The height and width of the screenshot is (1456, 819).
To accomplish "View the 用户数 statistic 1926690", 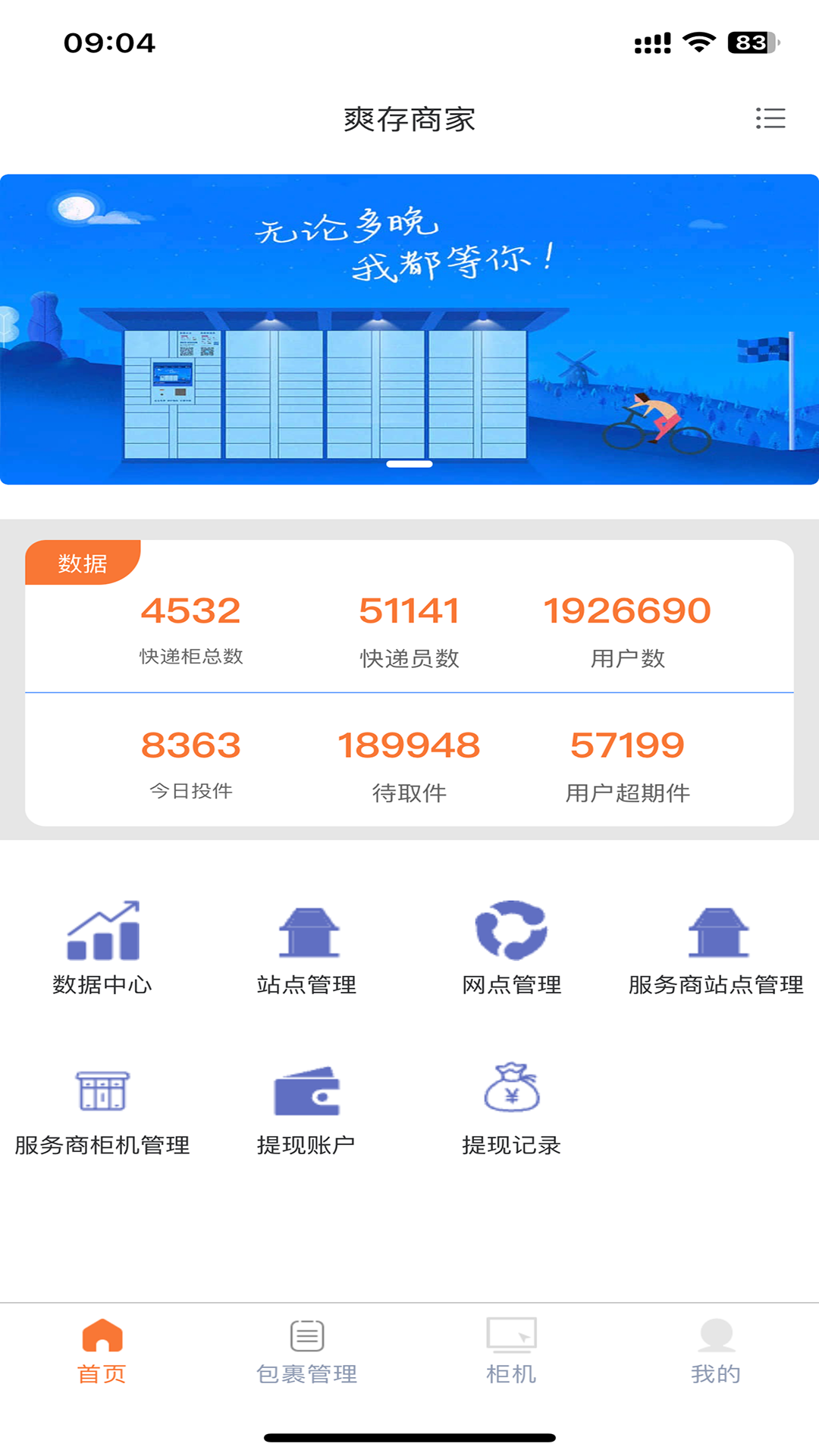I will point(628,611).
